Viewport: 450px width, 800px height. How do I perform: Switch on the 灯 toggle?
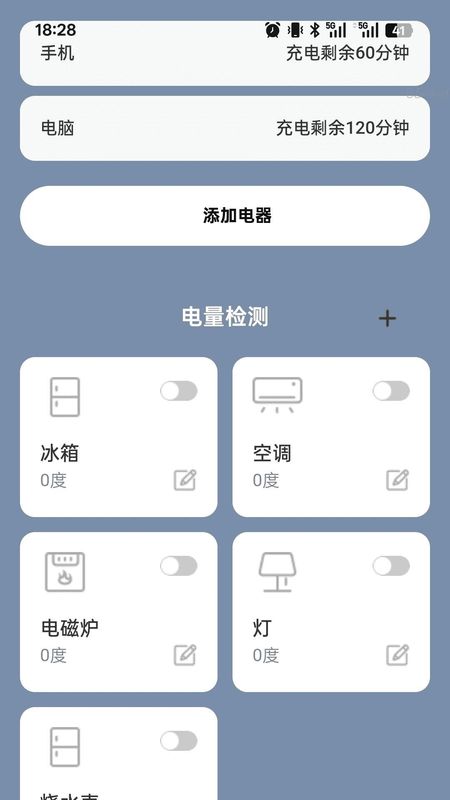[x=391, y=566]
